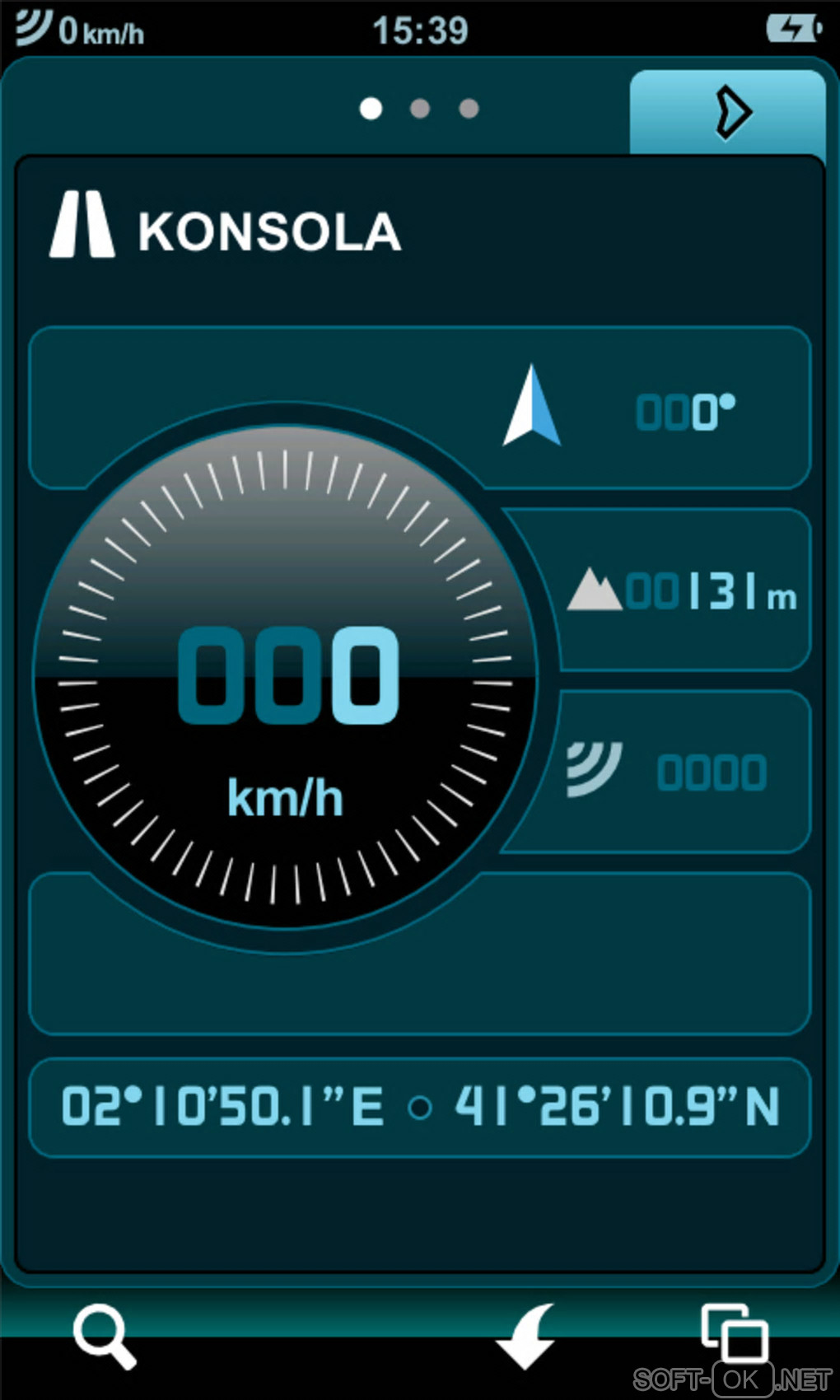This screenshot has height=1400, width=840.
Task: Open the search magnifier icon
Action: pos(104,1337)
